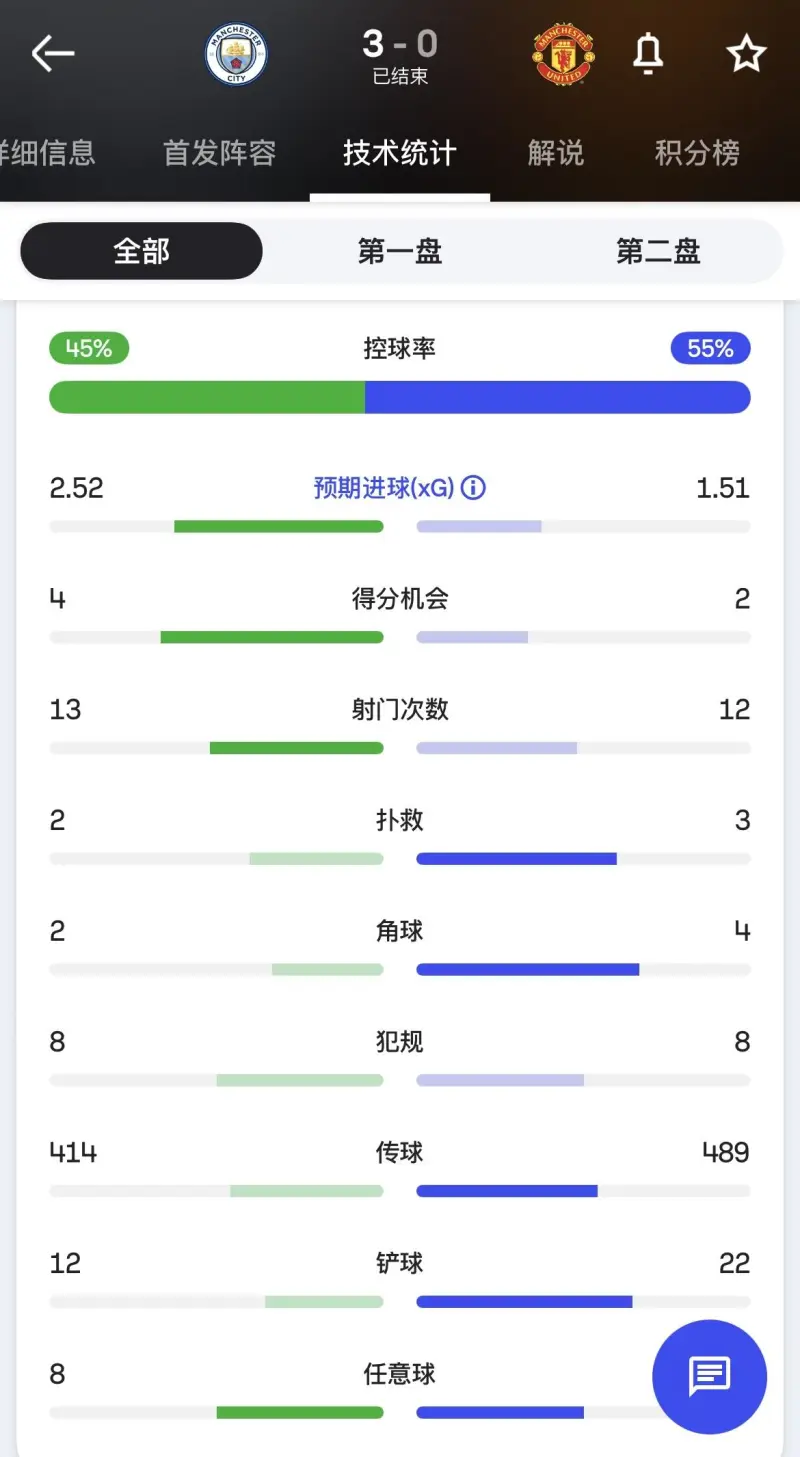Switch to the 解说 tab
800x1457 pixels.
[x=555, y=153]
